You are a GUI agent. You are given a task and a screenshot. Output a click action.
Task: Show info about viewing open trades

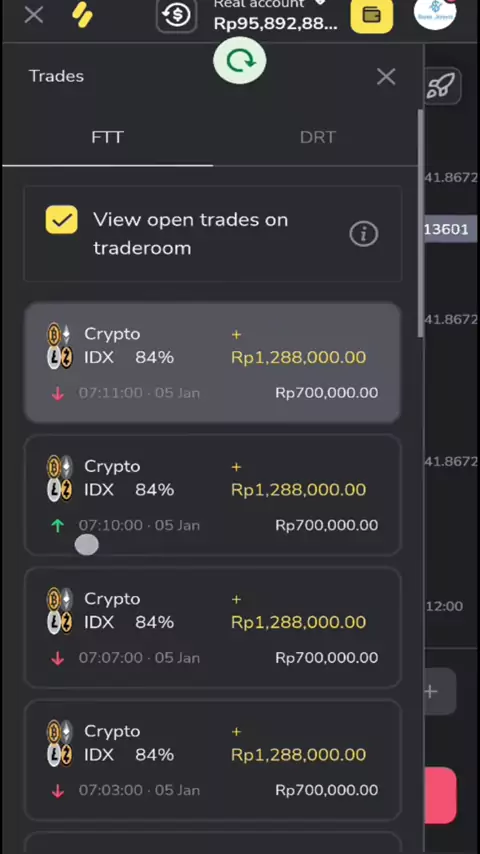coord(363,234)
